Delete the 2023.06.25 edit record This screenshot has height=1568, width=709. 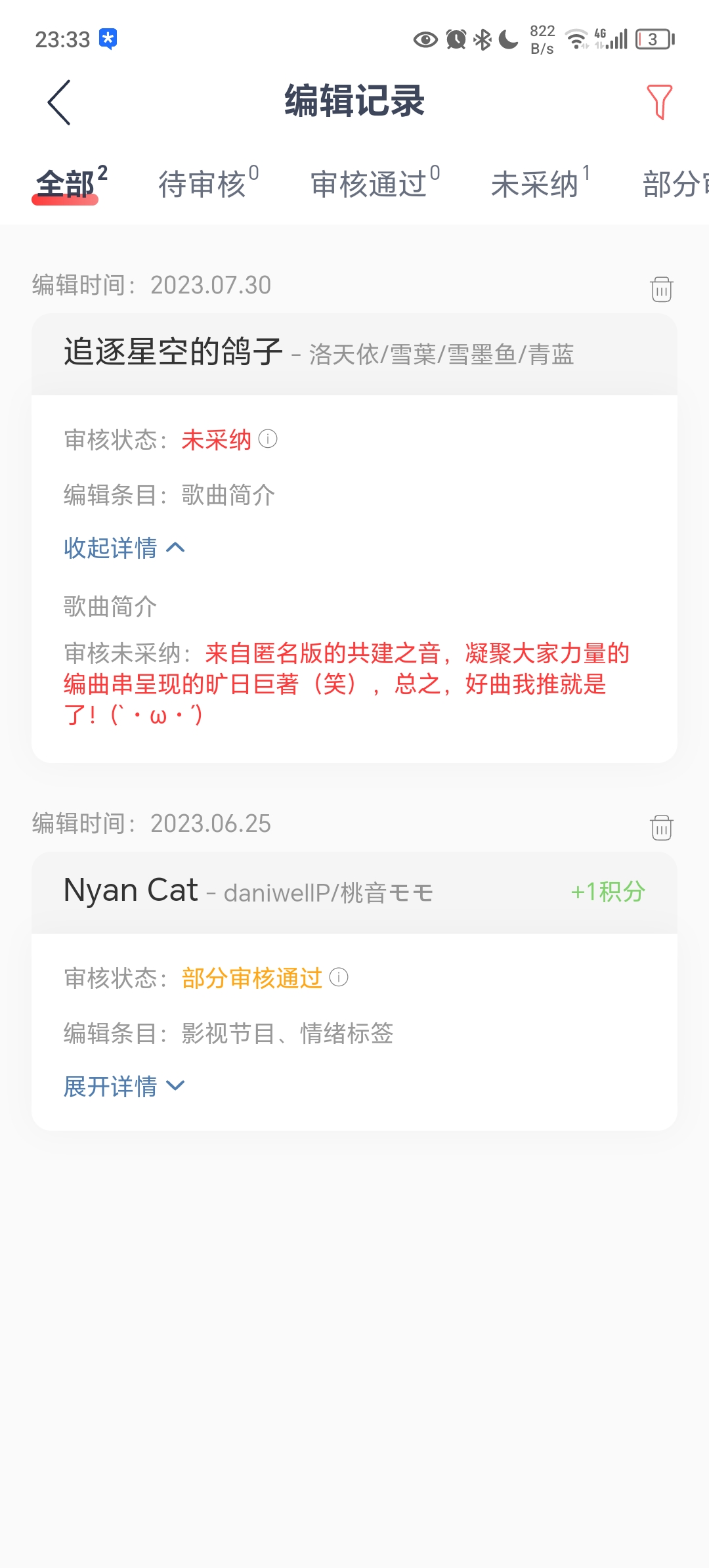point(661,827)
